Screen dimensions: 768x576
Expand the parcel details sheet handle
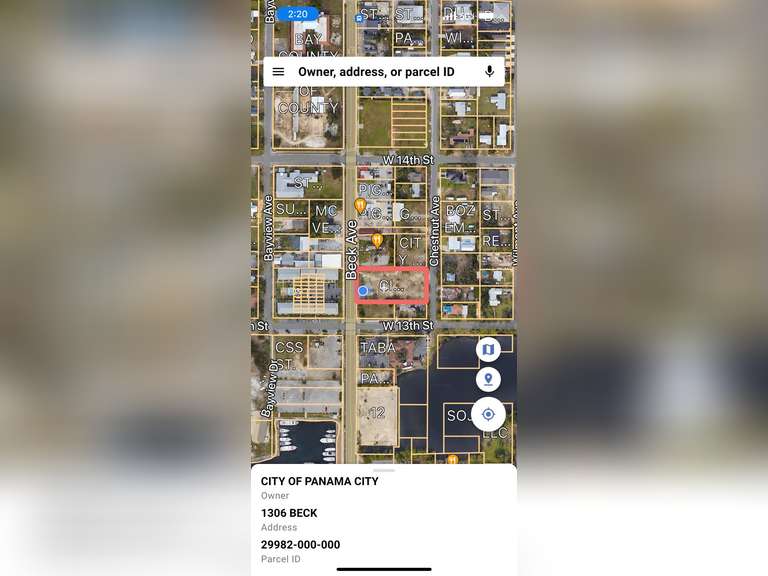(x=384, y=469)
